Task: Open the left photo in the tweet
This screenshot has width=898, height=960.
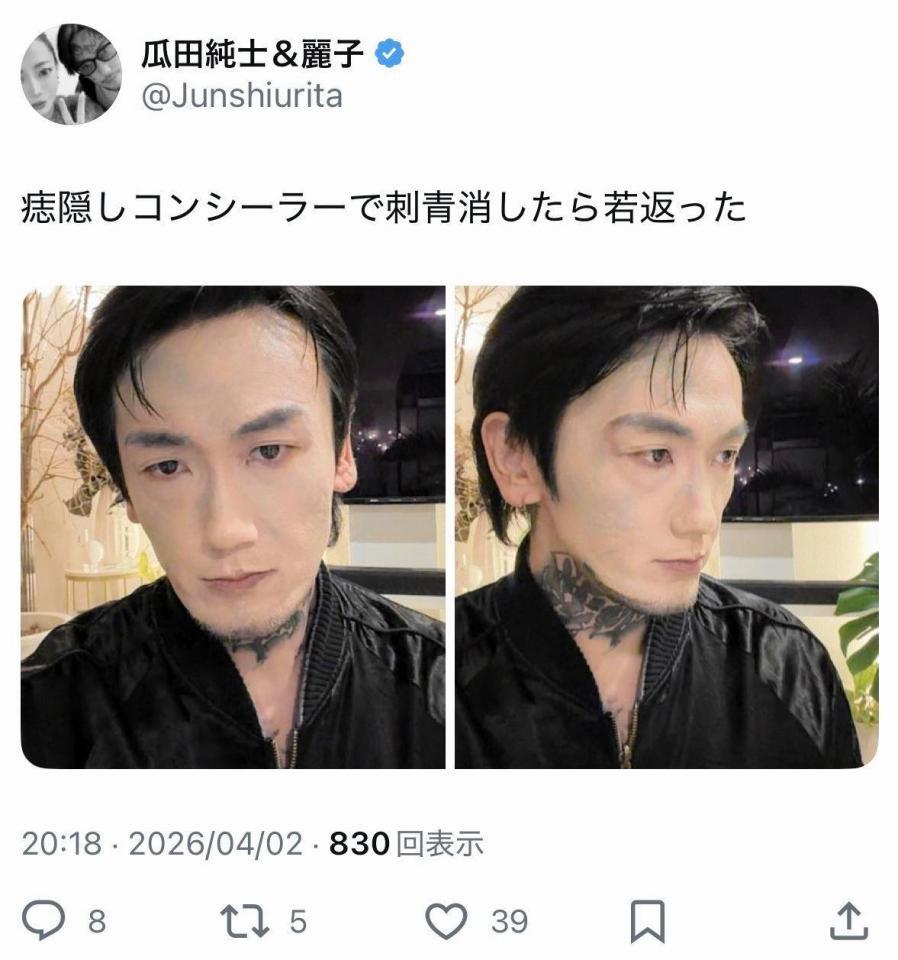Action: [x=233, y=527]
